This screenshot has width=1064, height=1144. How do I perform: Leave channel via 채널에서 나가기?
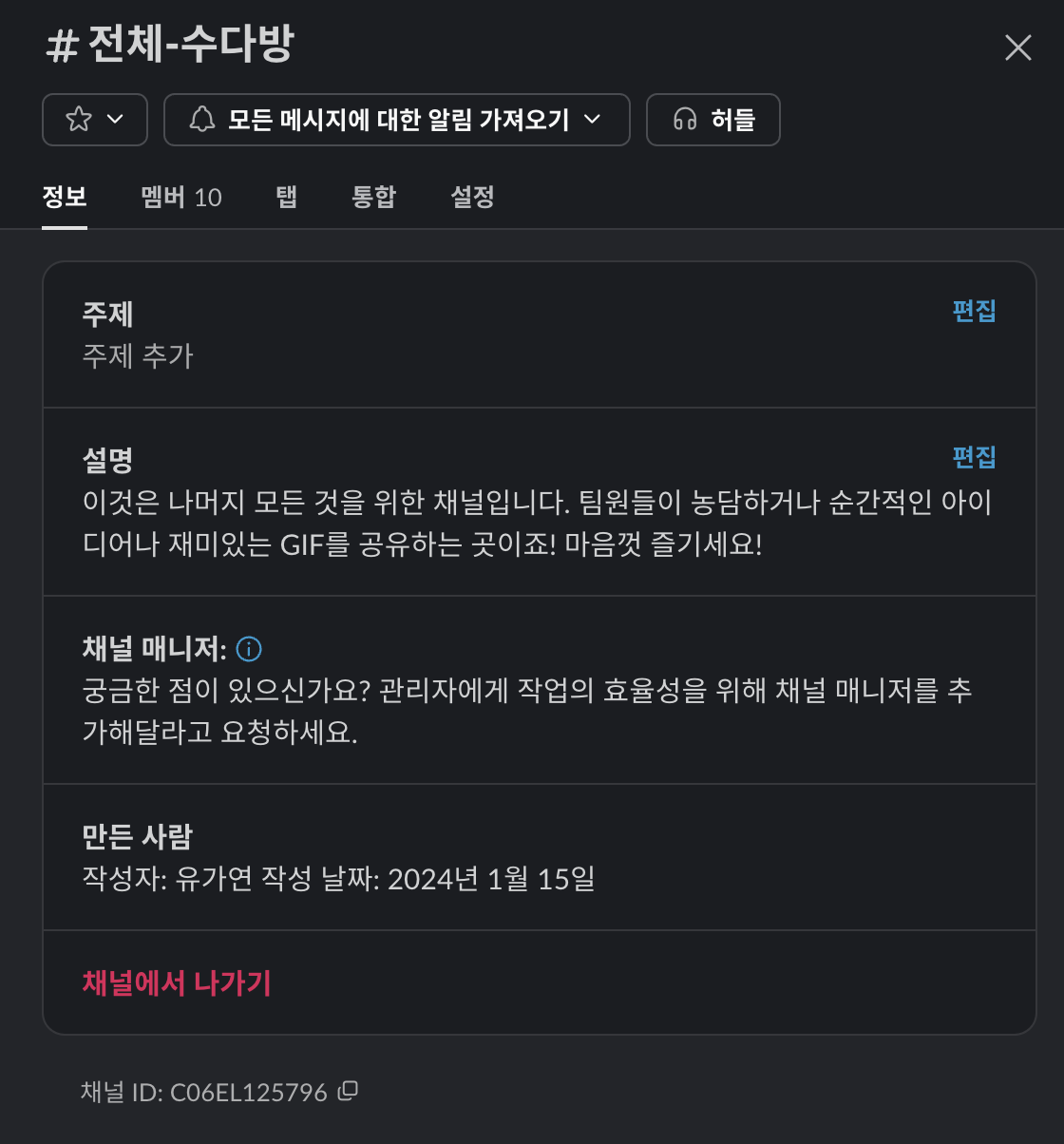177,982
